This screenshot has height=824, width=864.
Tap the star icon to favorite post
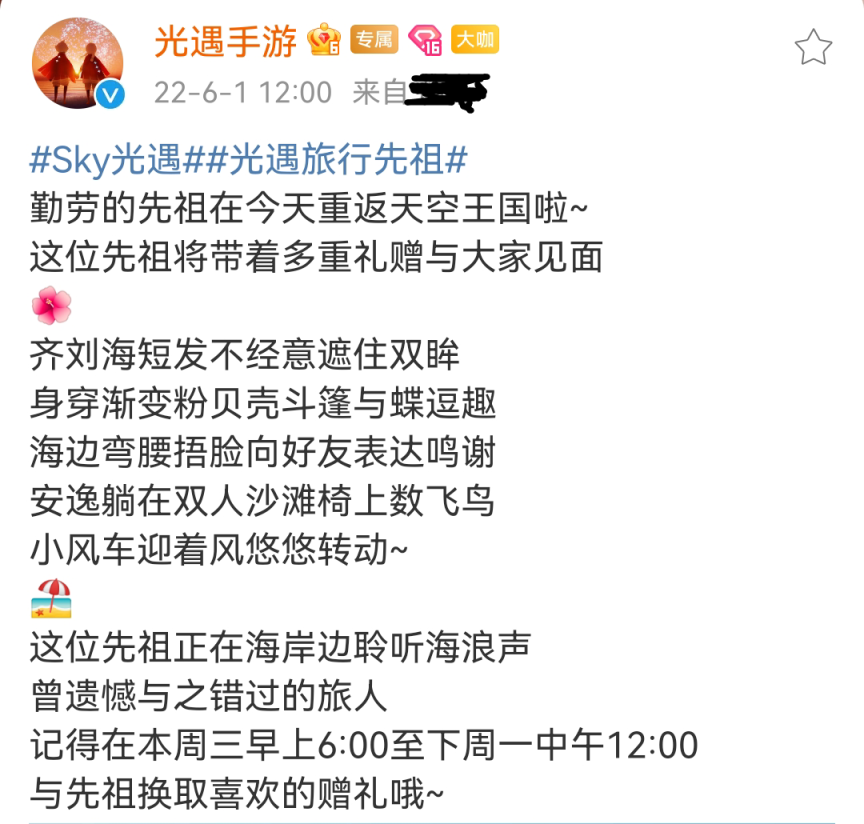812,47
